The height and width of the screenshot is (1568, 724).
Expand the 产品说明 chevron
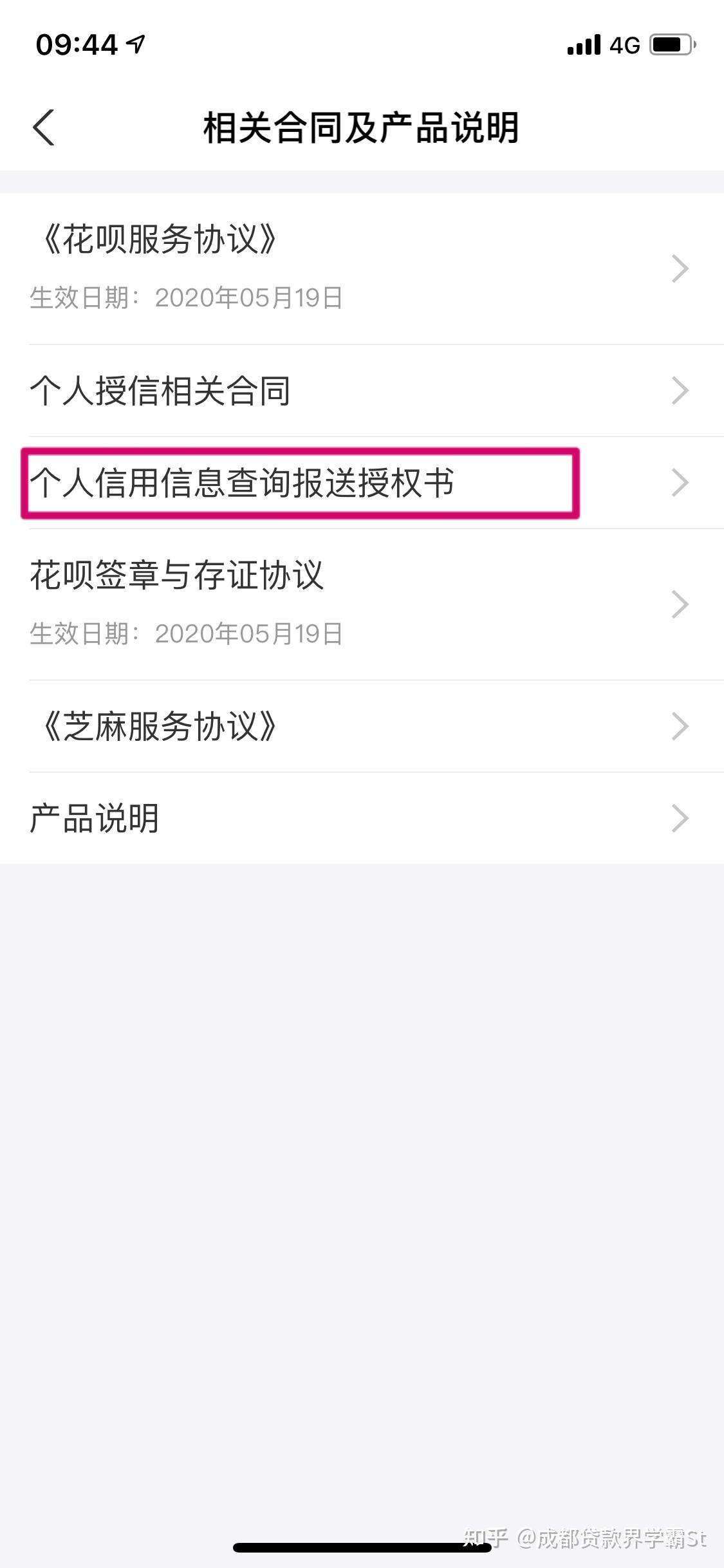pos(680,818)
